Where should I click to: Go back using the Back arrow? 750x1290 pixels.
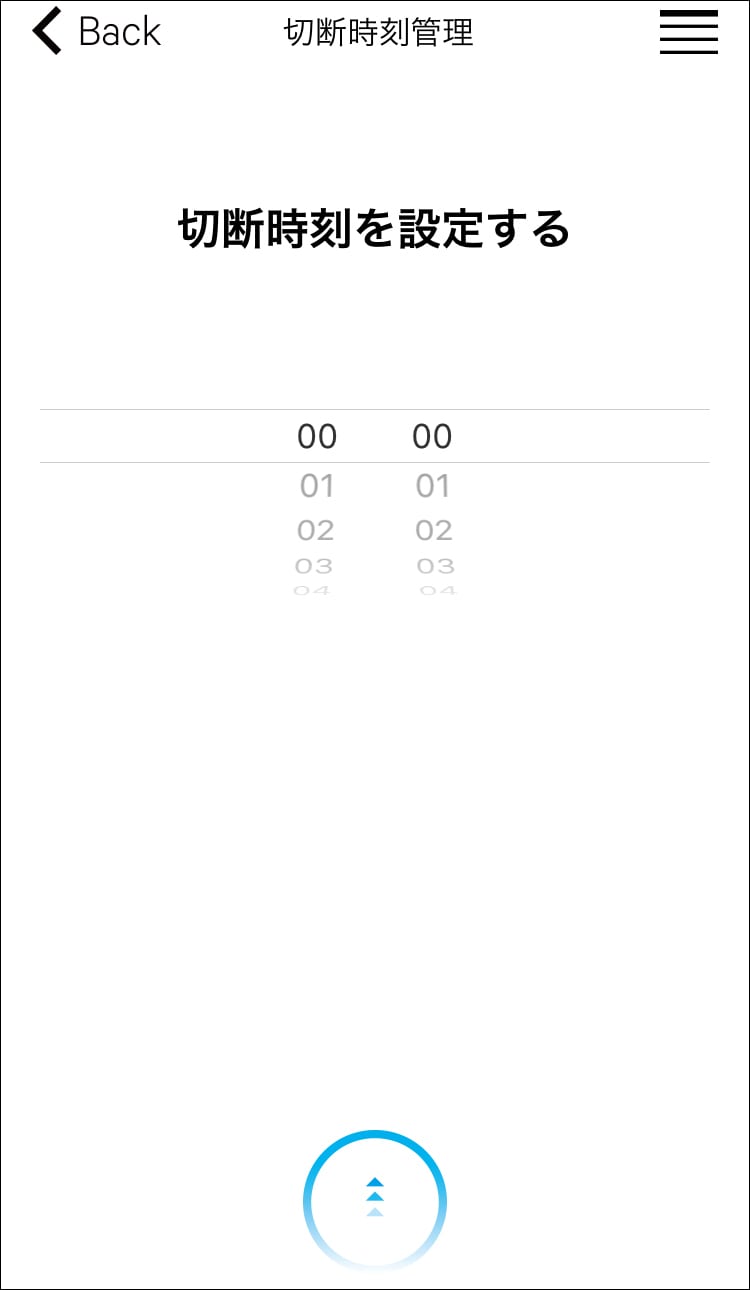(x=96, y=32)
